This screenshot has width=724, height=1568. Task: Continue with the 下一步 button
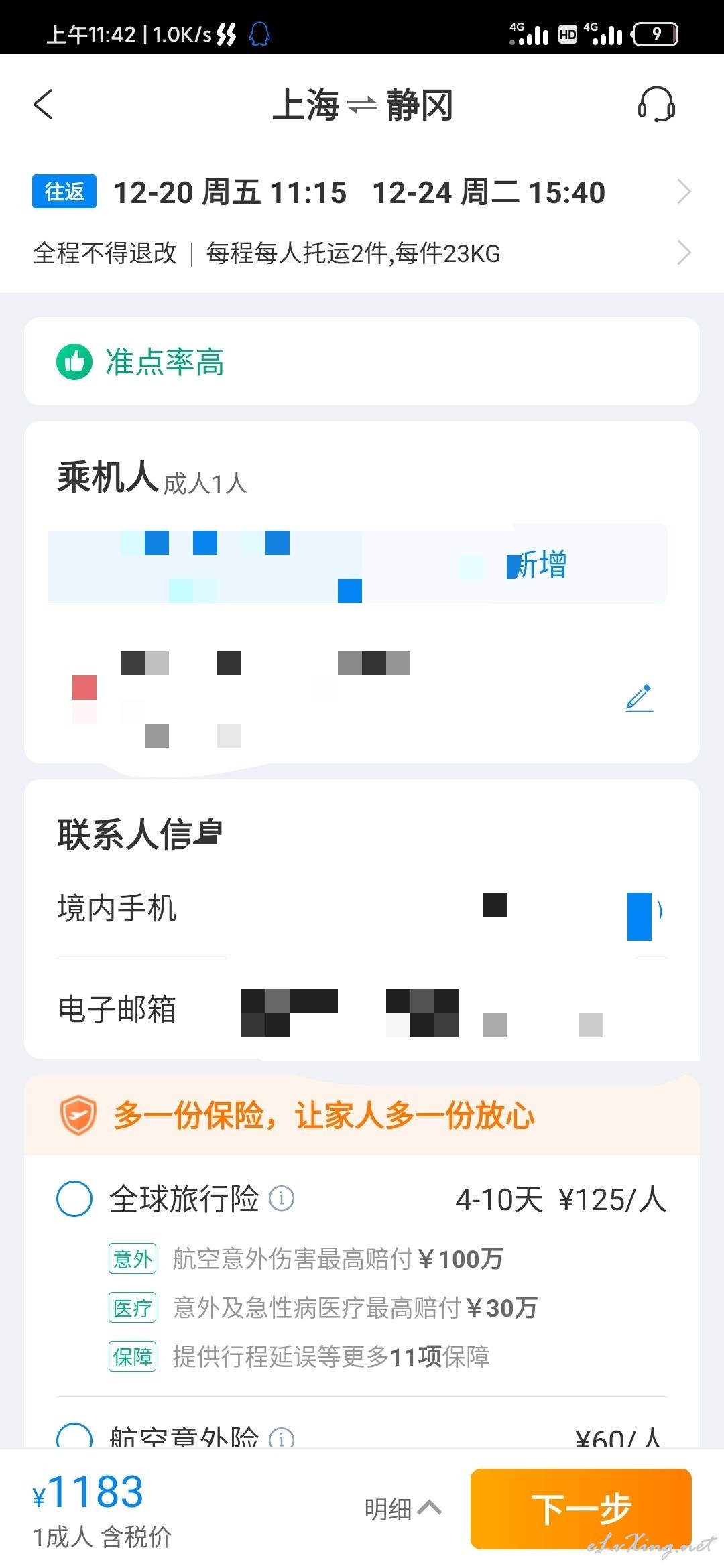tap(581, 1509)
